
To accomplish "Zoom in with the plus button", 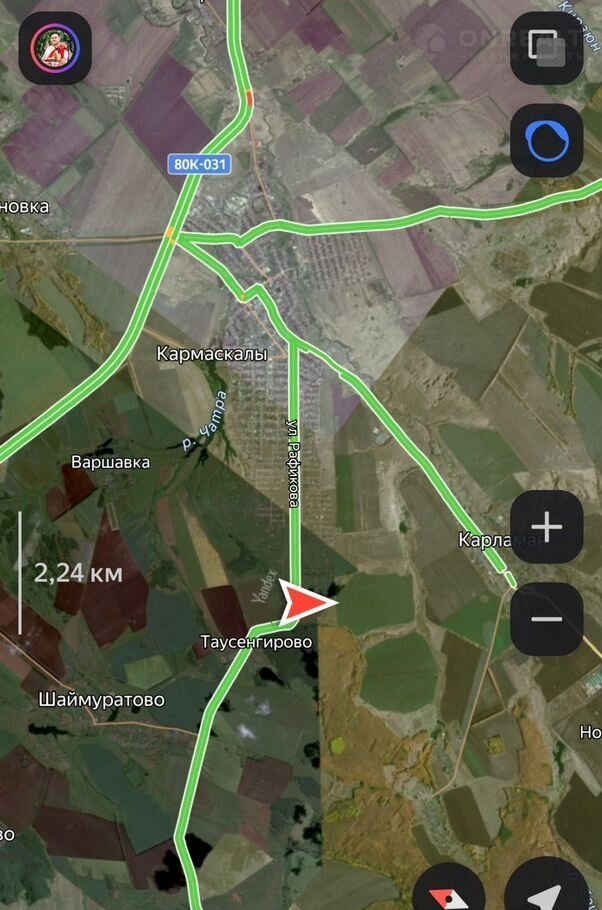I will point(546,527).
